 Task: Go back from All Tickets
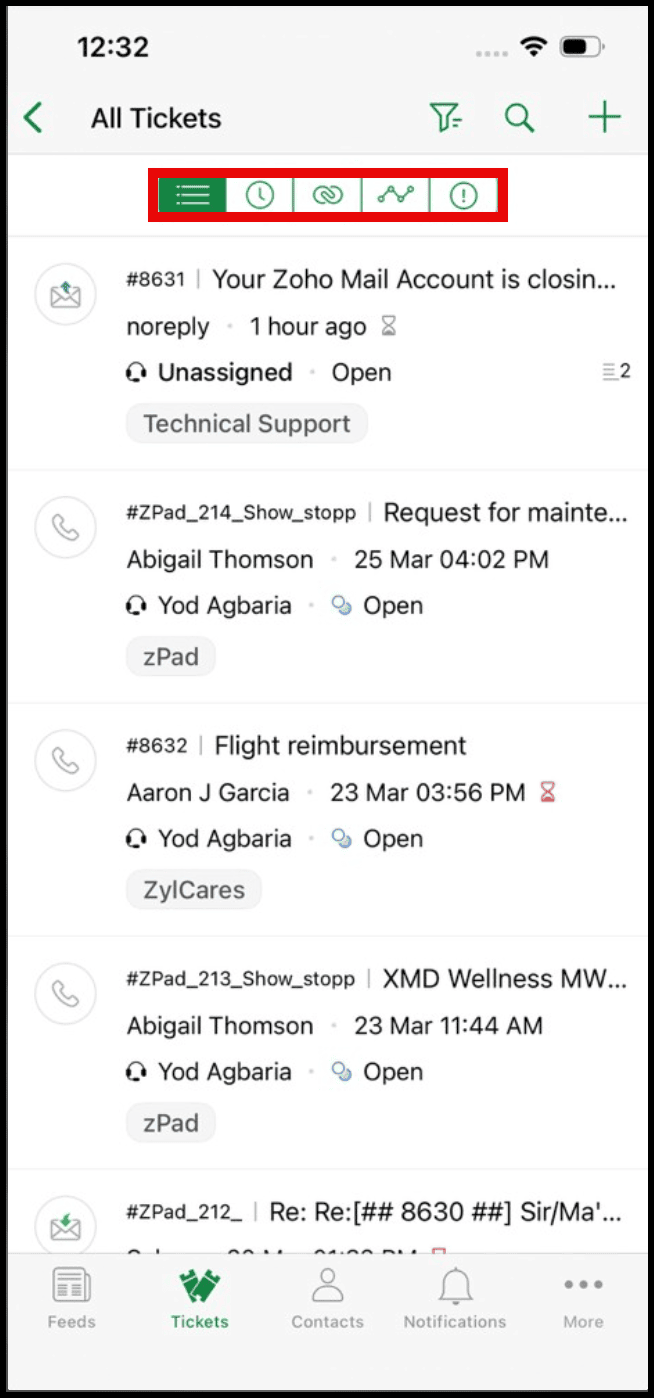click(33, 118)
